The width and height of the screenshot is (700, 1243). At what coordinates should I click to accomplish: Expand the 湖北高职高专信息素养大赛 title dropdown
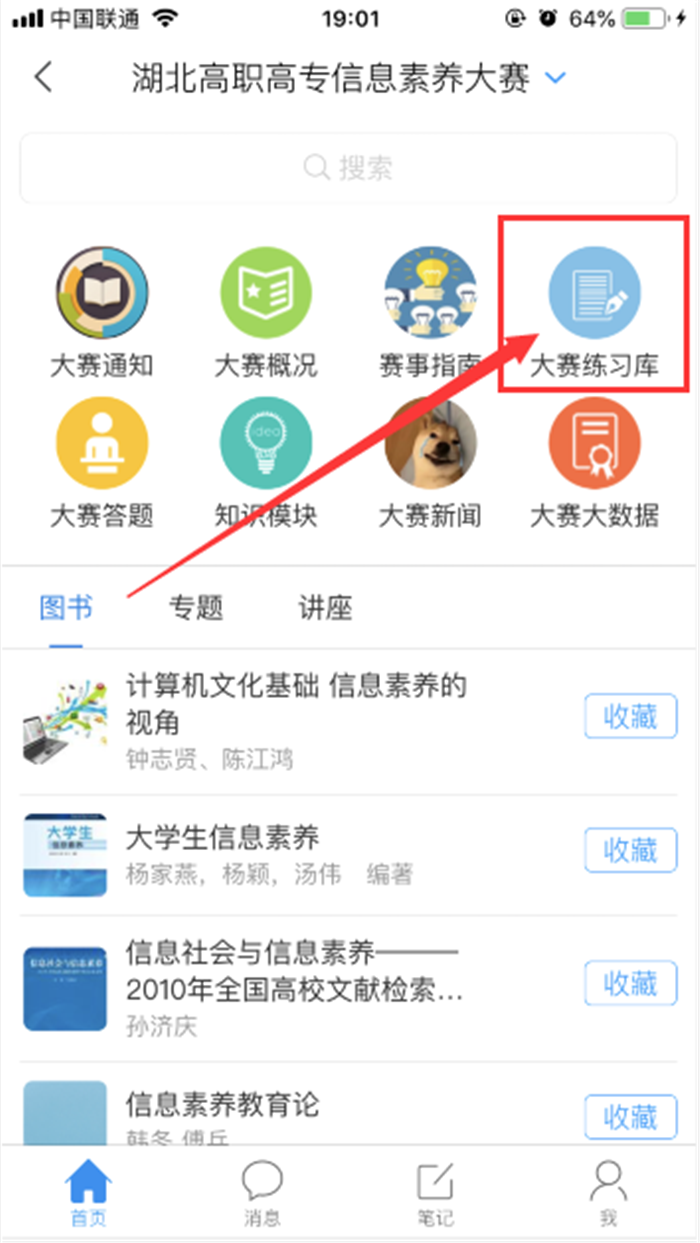(557, 78)
